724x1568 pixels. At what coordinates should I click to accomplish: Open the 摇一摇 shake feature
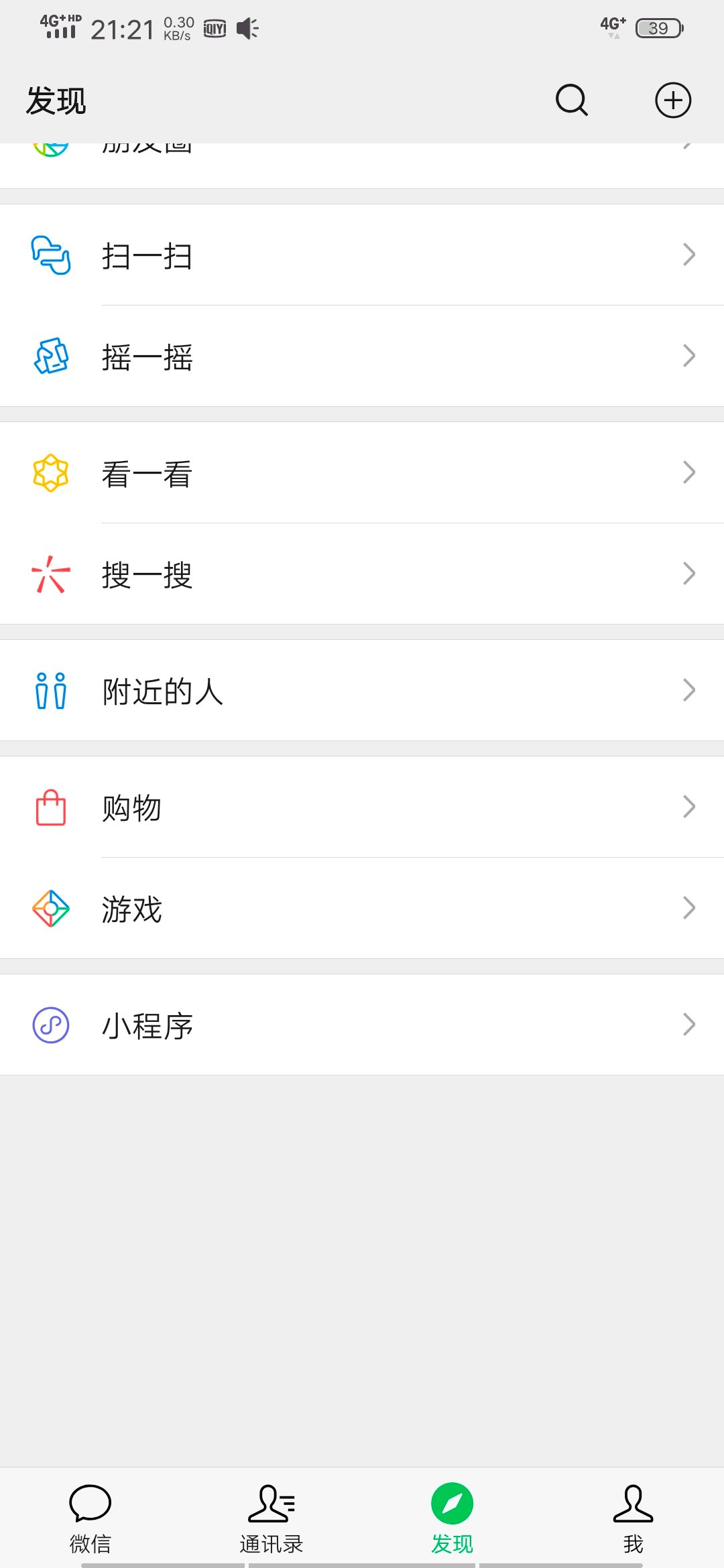[x=362, y=356]
